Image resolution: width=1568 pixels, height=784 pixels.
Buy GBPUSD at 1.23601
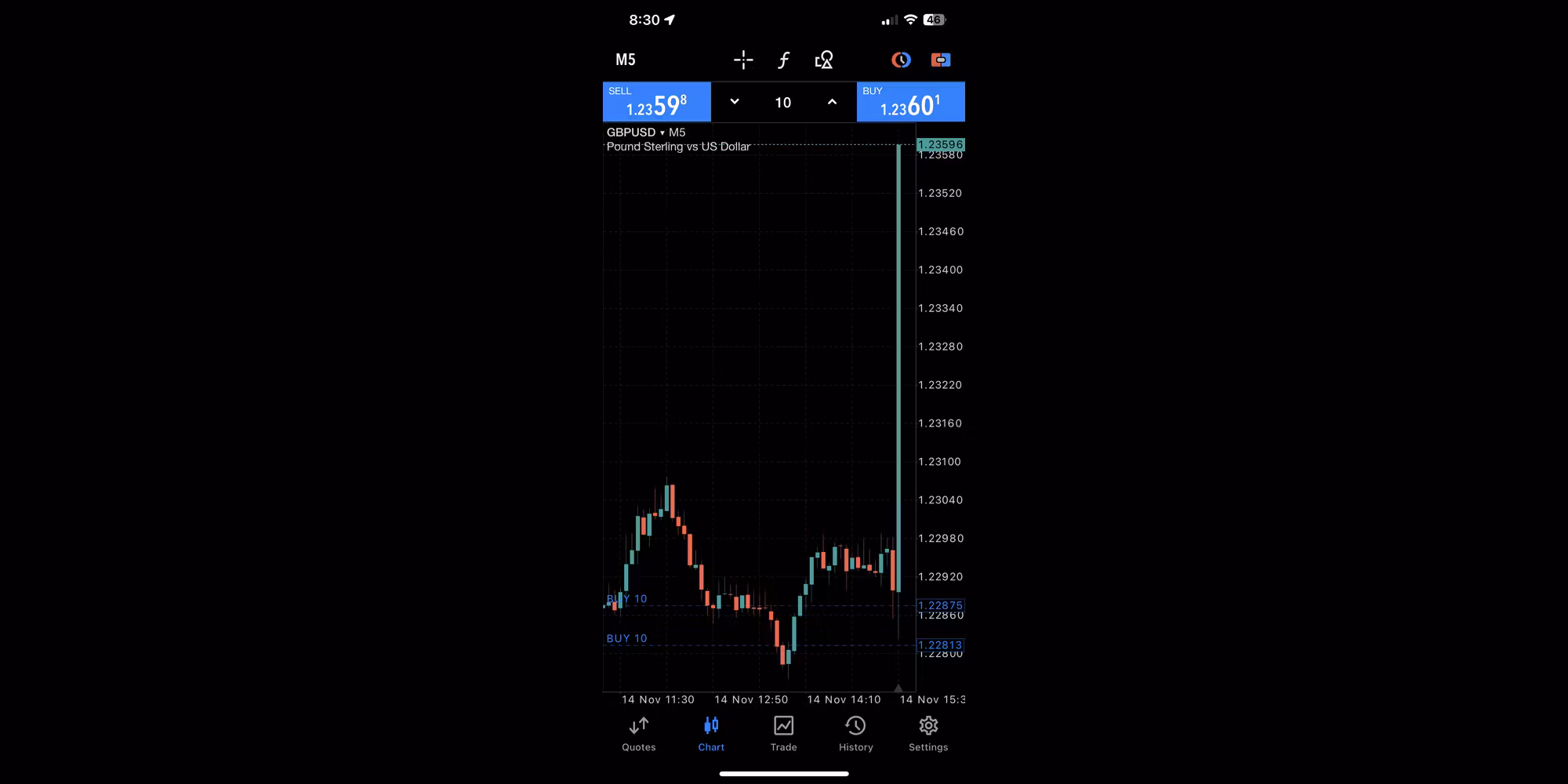pos(910,102)
